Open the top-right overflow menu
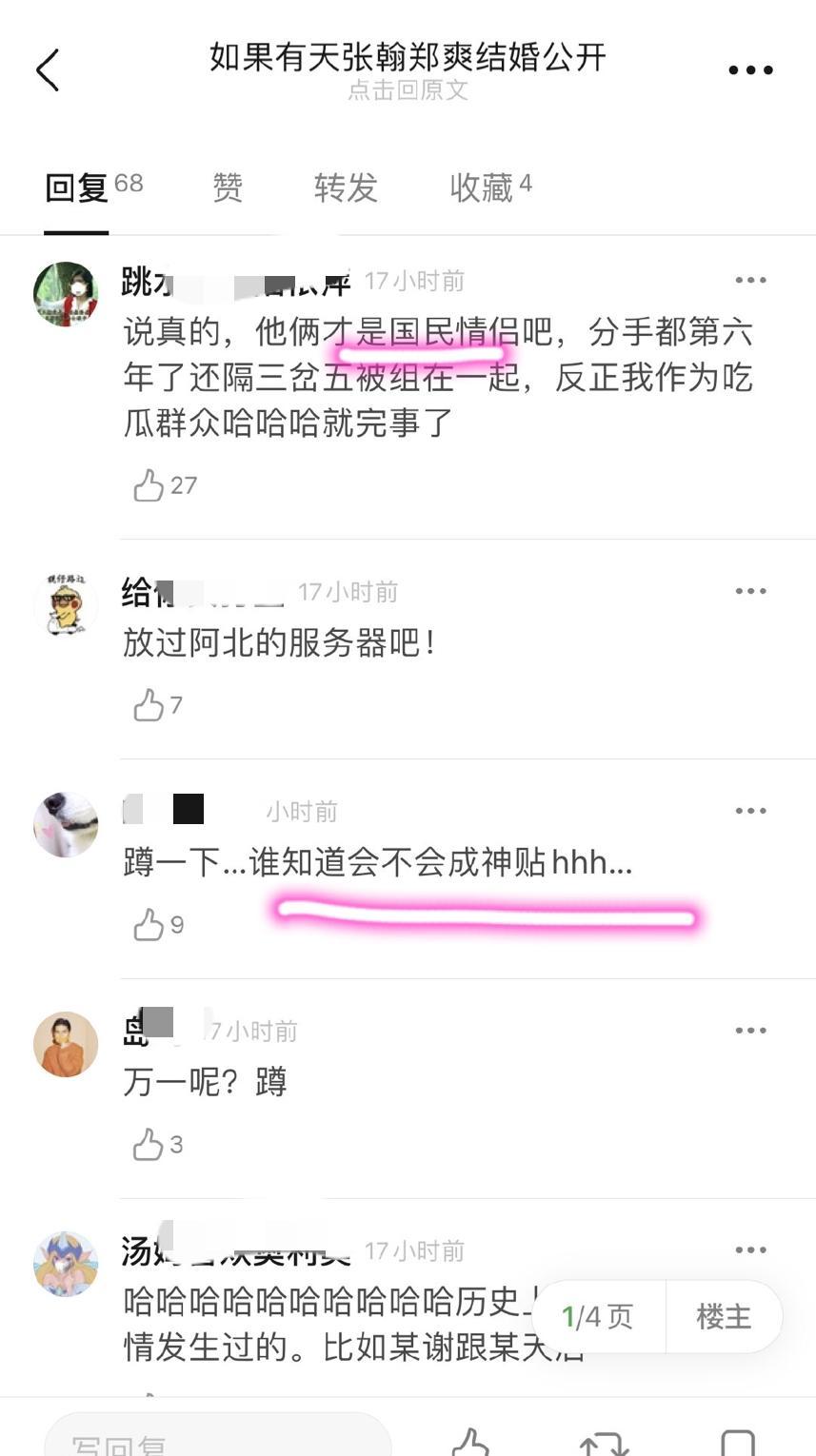The width and height of the screenshot is (816, 1456). [x=750, y=70]
